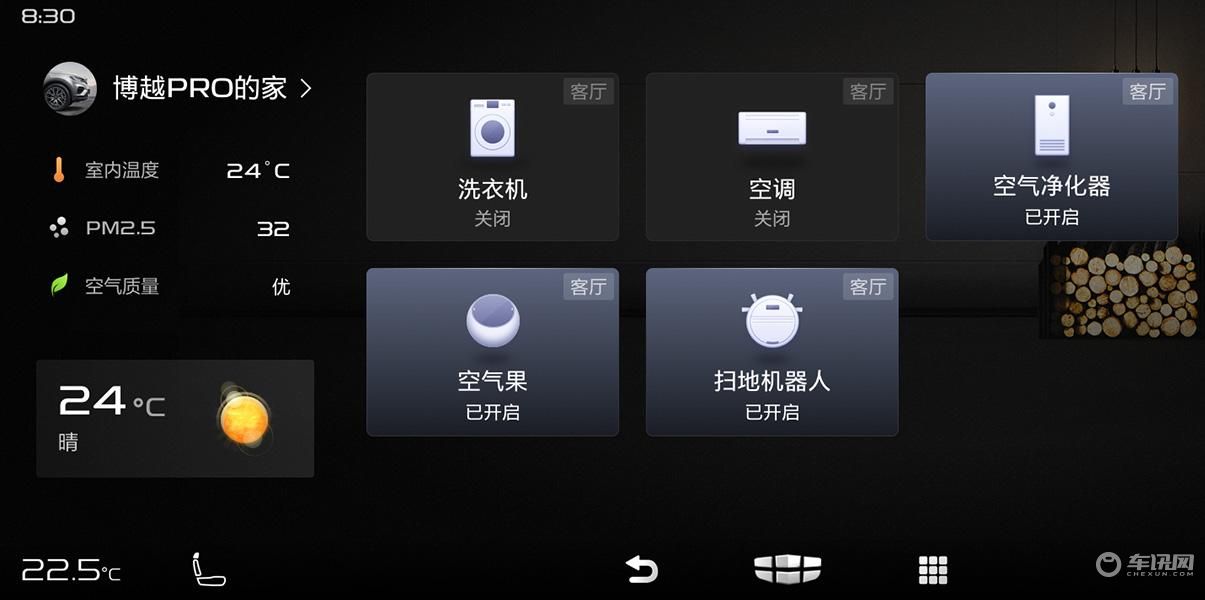Go back with the return arrow
This screenshot has height=600, width=1205.
[x=641, y=570]
